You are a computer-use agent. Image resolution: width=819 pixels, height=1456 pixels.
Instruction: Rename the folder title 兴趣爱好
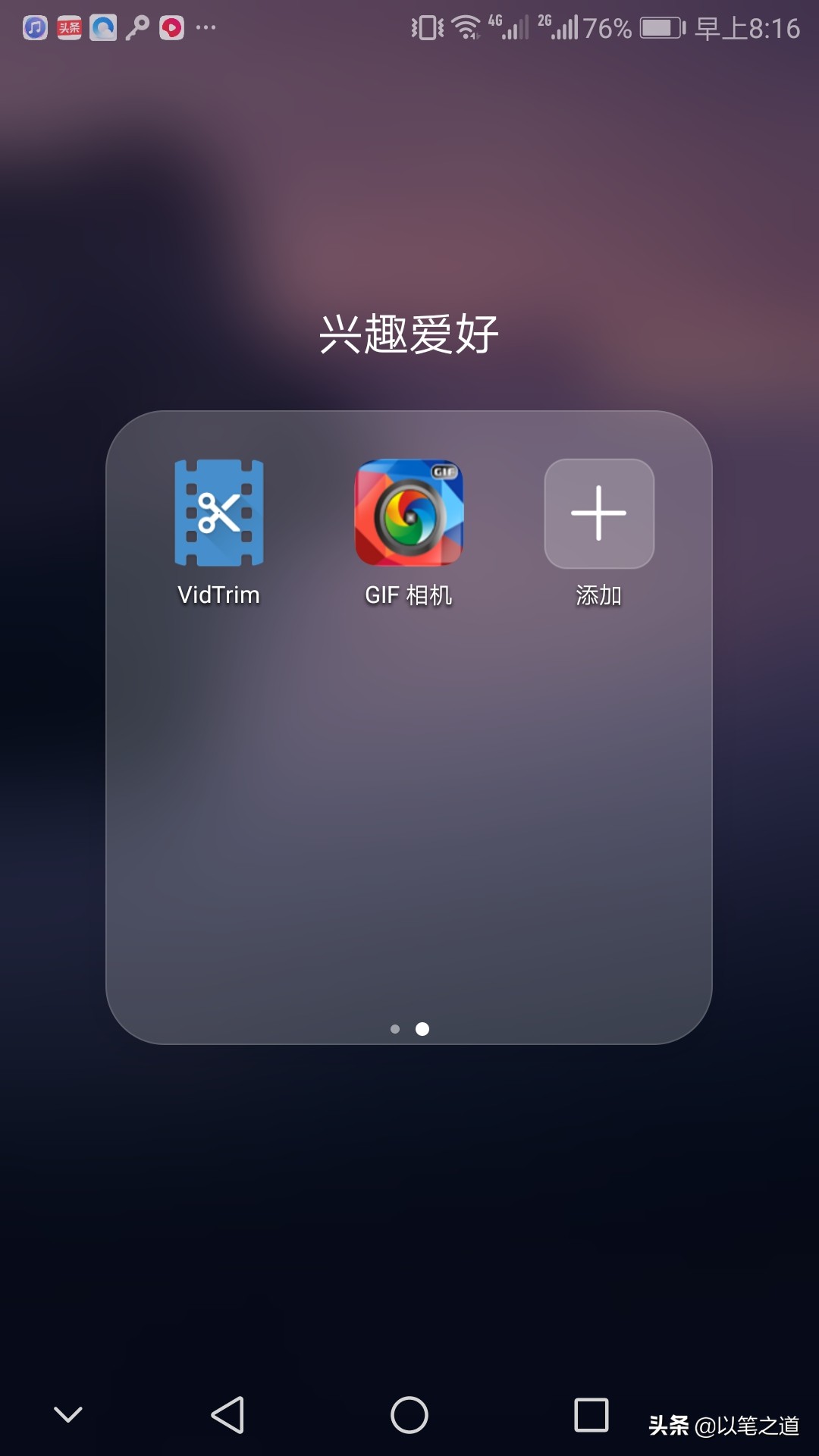[x=409, y=334]
